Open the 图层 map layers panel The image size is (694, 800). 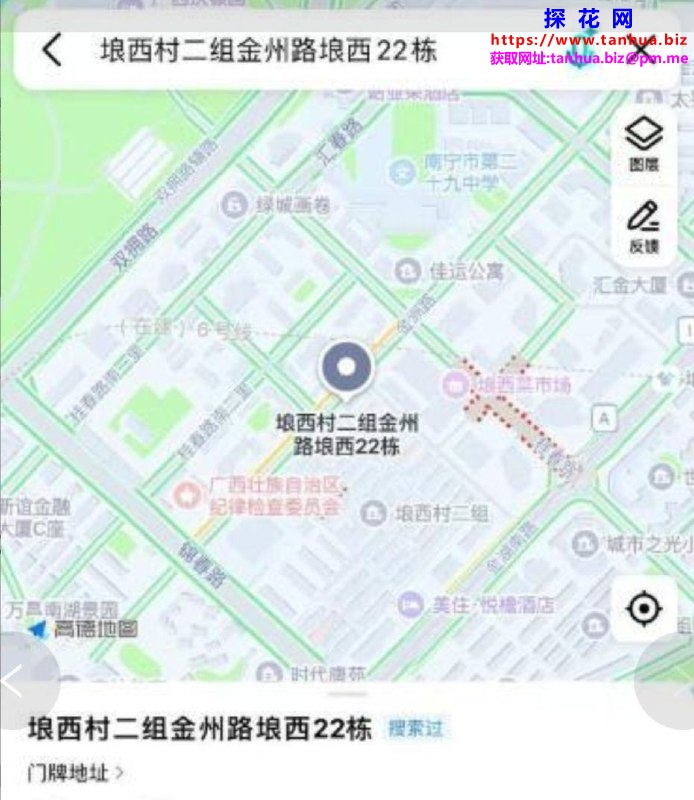coord(643,142)
